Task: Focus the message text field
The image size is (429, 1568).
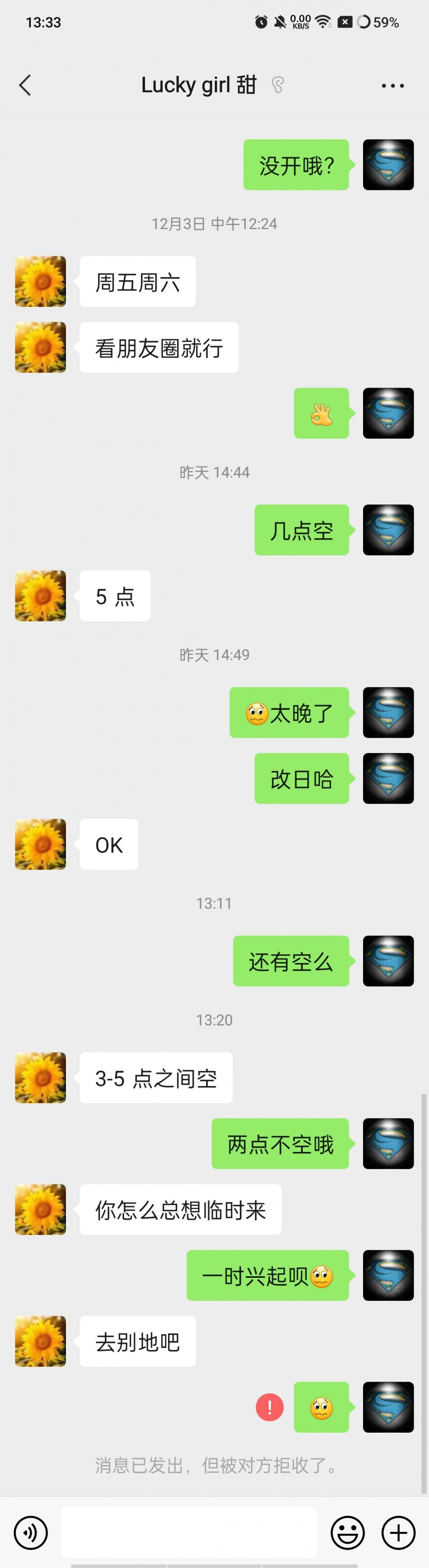Action: pyautogui.click(x=189, y=1533)
